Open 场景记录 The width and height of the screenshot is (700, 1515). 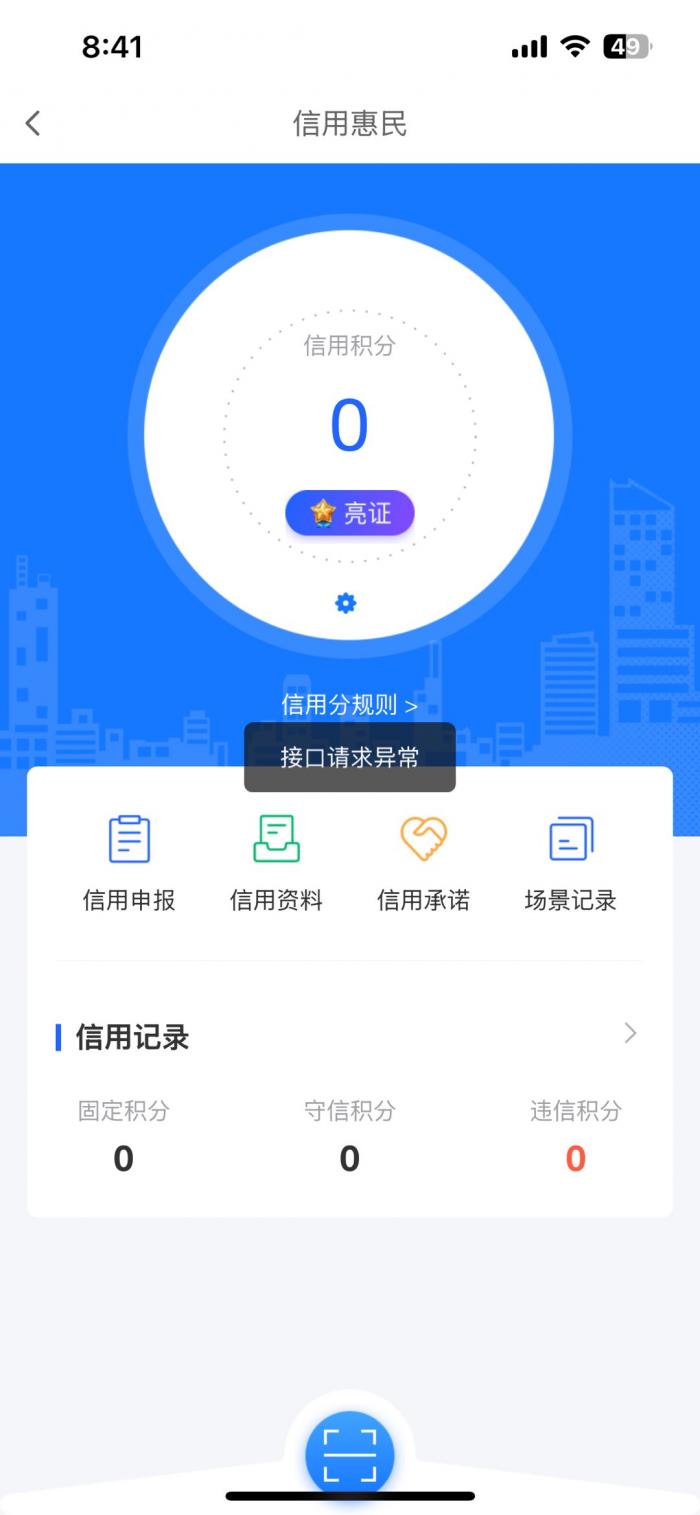(x=570, y=862)
